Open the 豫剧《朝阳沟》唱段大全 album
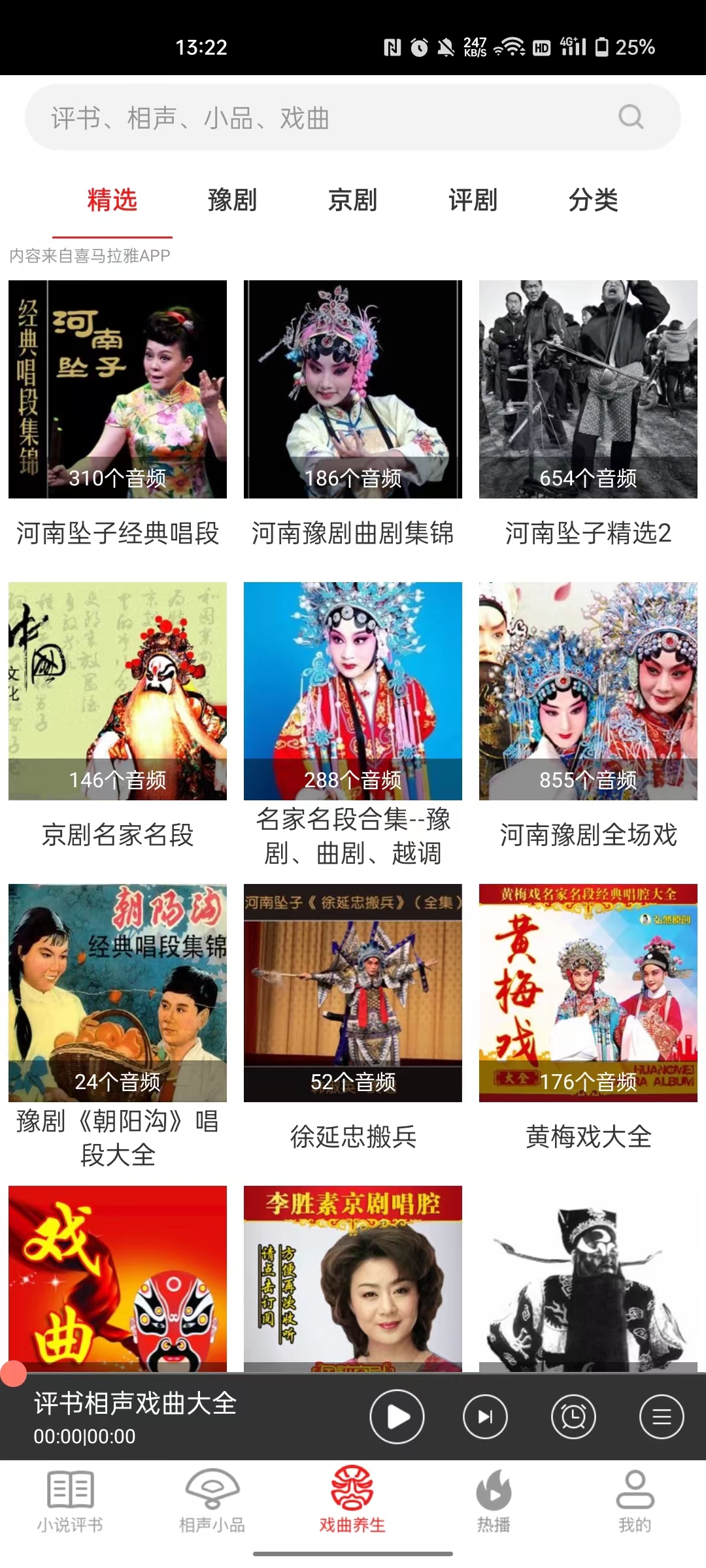706x1568 pixels. pyautogui.click(x=118, y=993)
